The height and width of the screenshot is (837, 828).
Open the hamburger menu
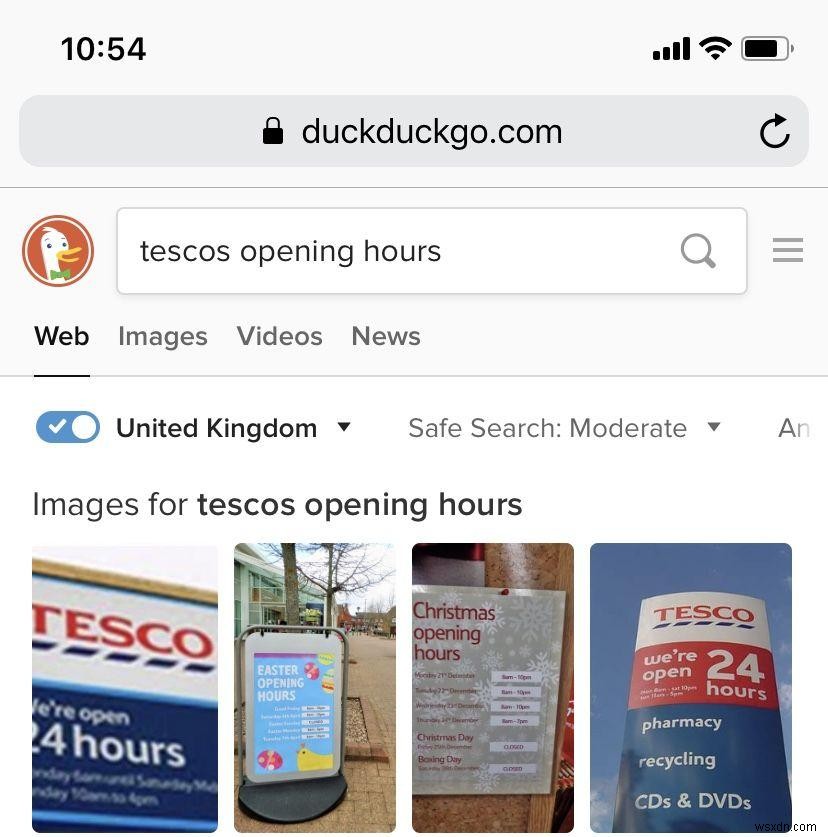(788, 250)
